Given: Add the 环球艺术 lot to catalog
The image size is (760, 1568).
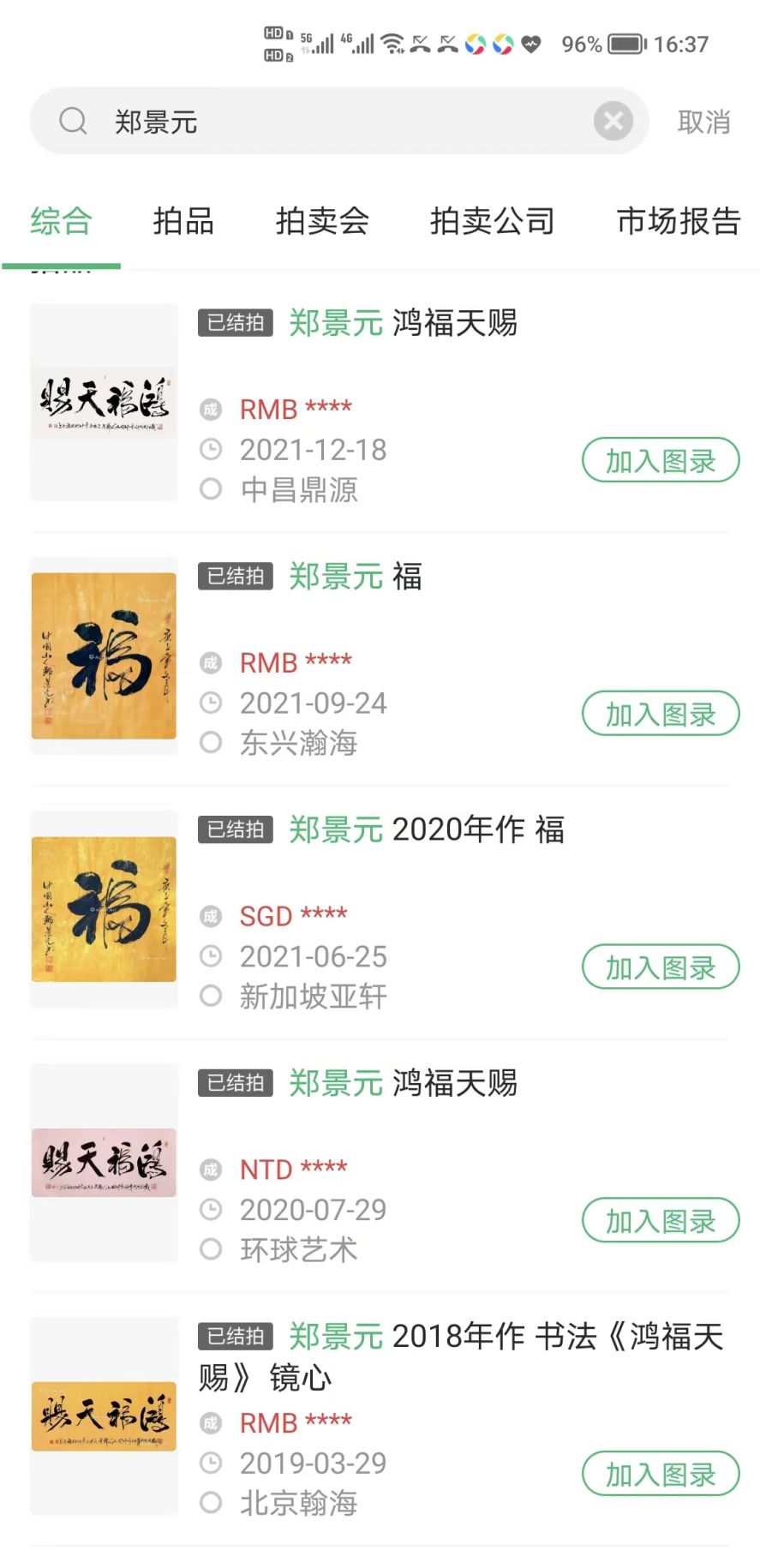Looking at the screenshot, I should pos(660,1221).
